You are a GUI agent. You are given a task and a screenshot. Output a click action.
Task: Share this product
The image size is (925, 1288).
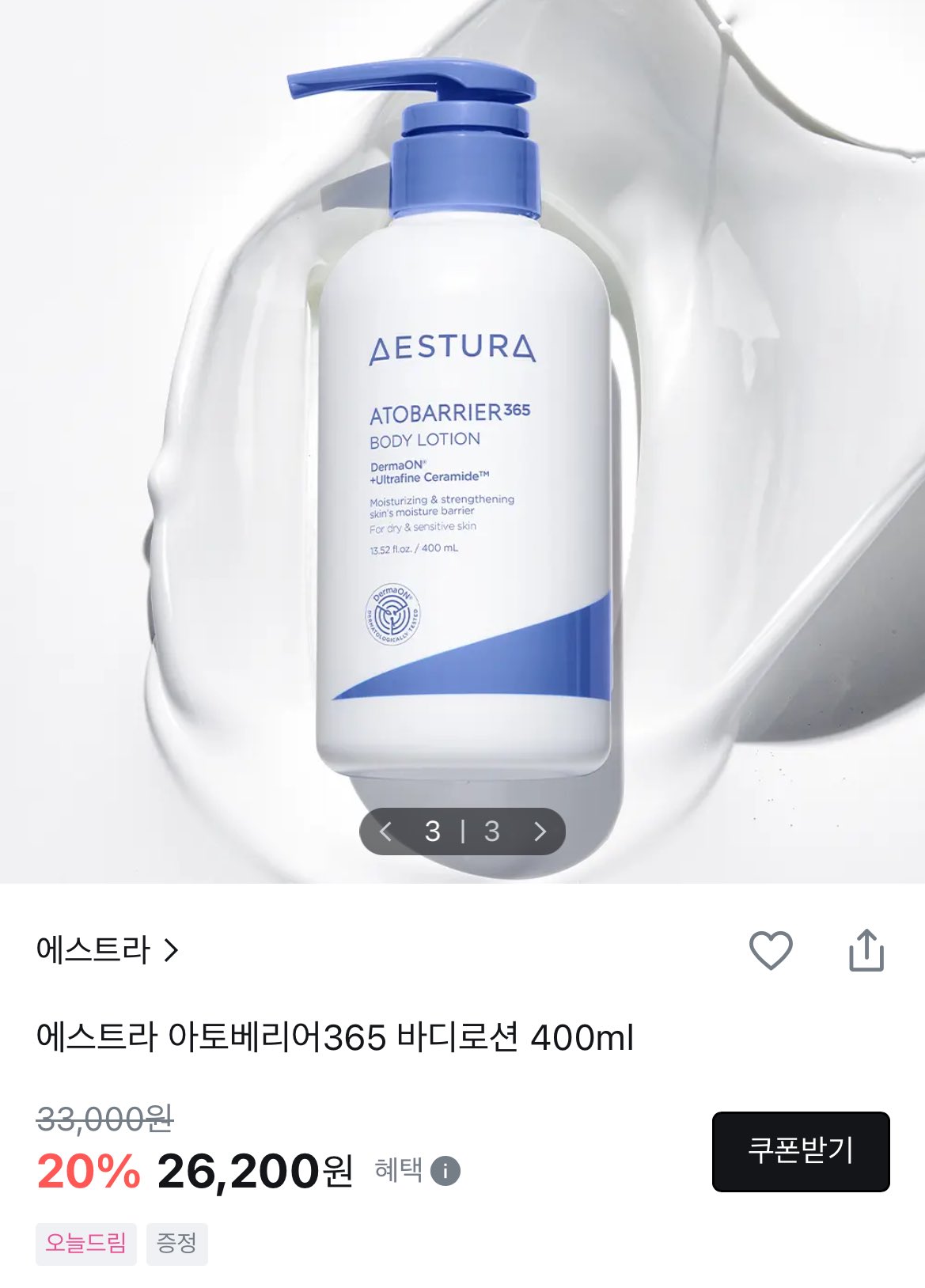[866, 949]
